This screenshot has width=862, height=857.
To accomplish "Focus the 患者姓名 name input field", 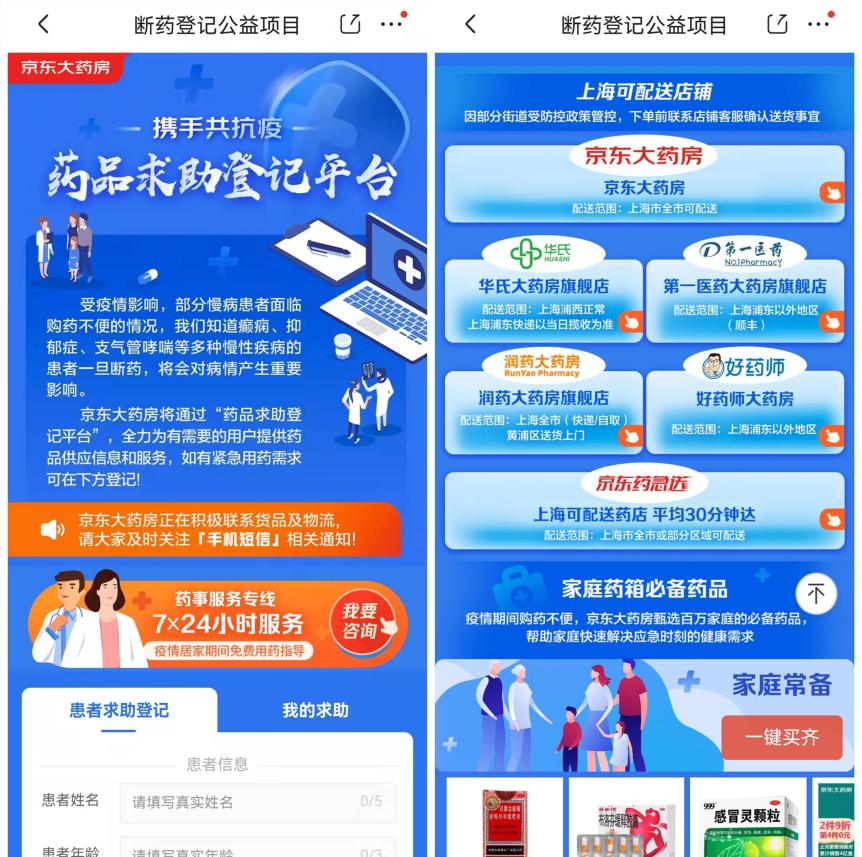I will click(x=257, y=801).
